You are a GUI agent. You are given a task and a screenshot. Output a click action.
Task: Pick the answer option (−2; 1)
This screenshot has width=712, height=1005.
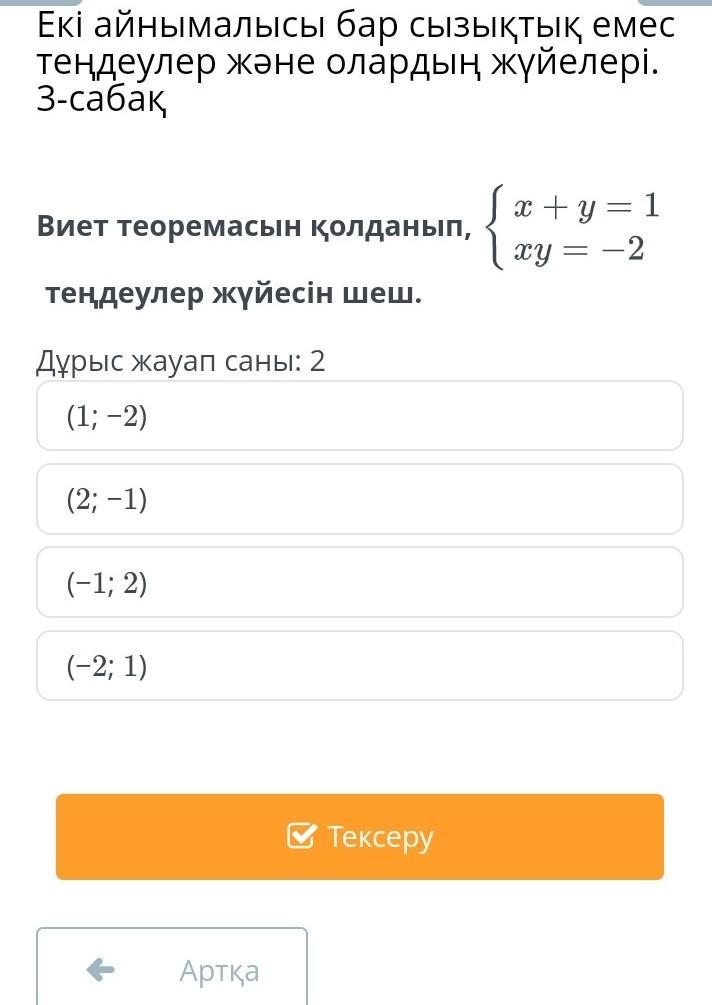tap(359, 665)
